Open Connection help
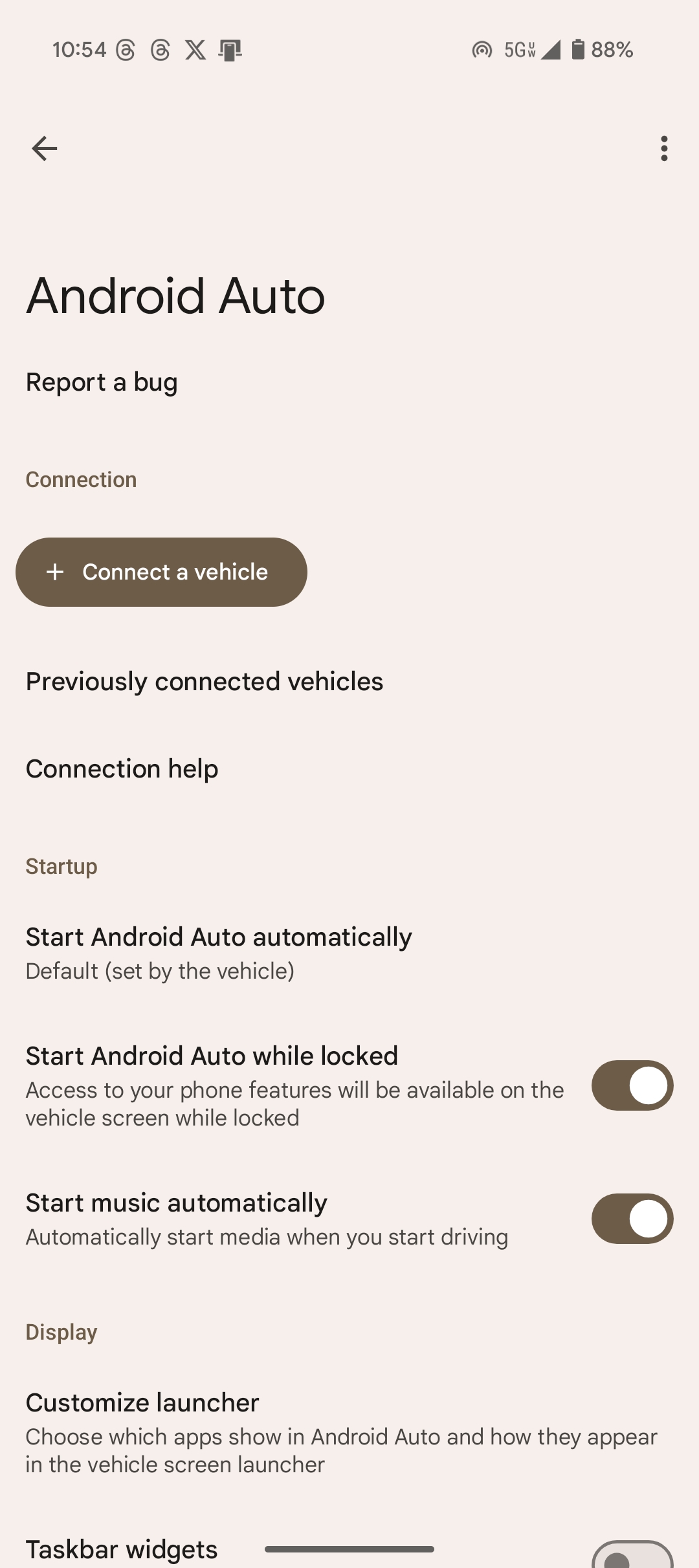Viewport: 699px width, 1568px height. pyautogui.click(x=349, y=769)
